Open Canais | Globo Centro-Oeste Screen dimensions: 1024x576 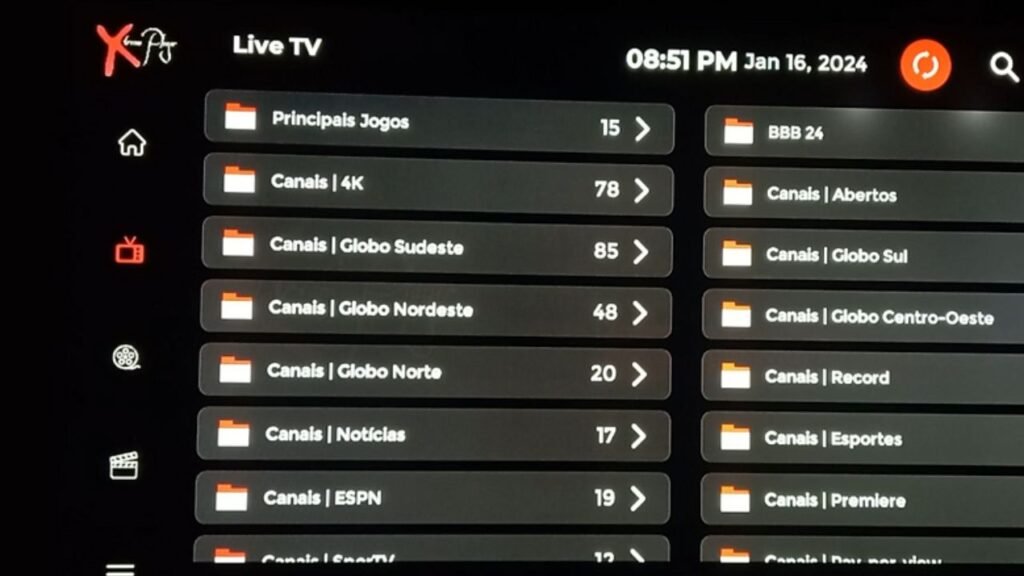(x=865, y=316)
